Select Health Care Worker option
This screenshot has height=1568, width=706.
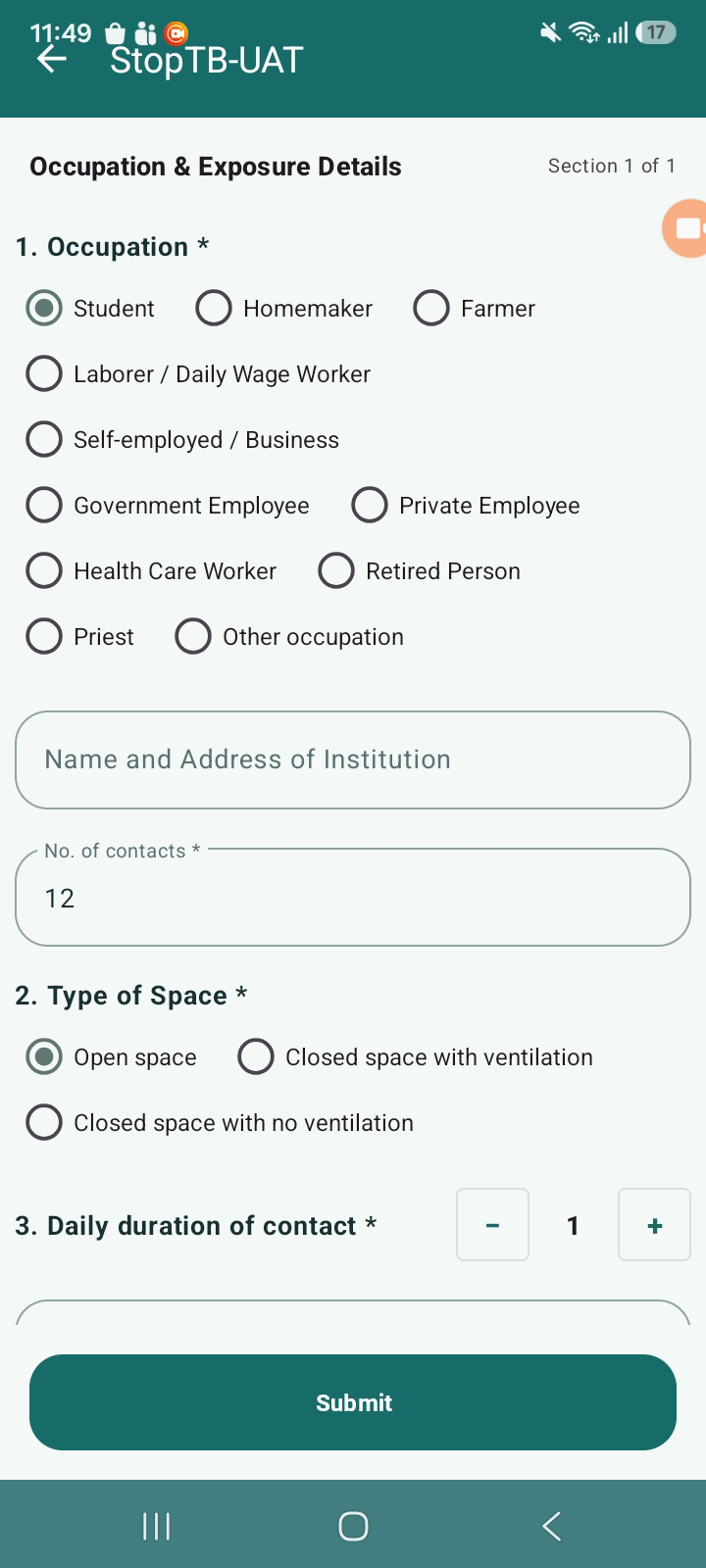coord(151,570)
